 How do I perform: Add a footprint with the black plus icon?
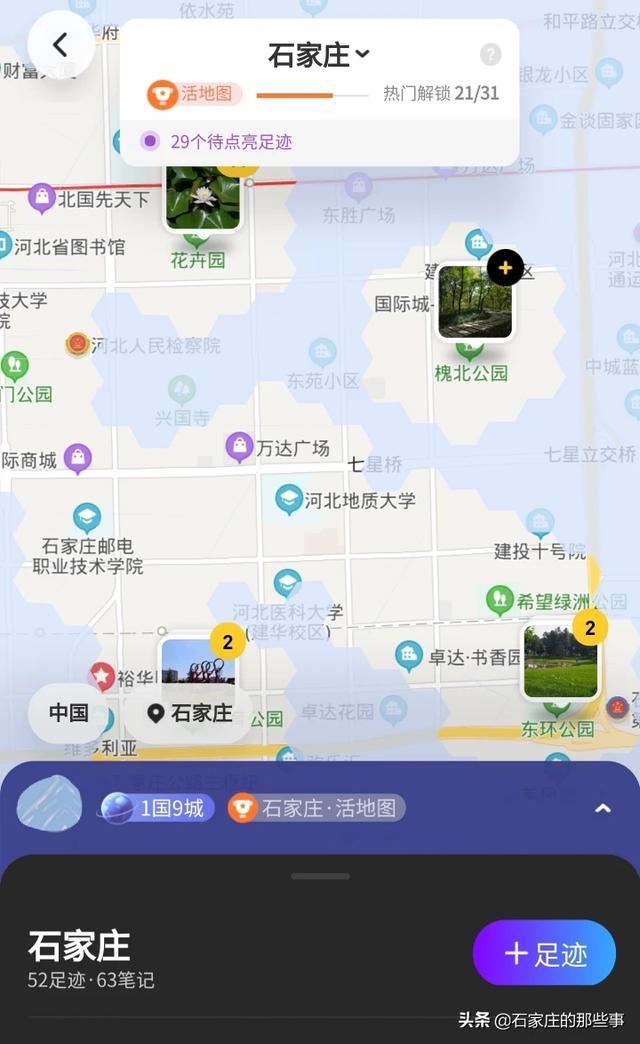[506, 267]
